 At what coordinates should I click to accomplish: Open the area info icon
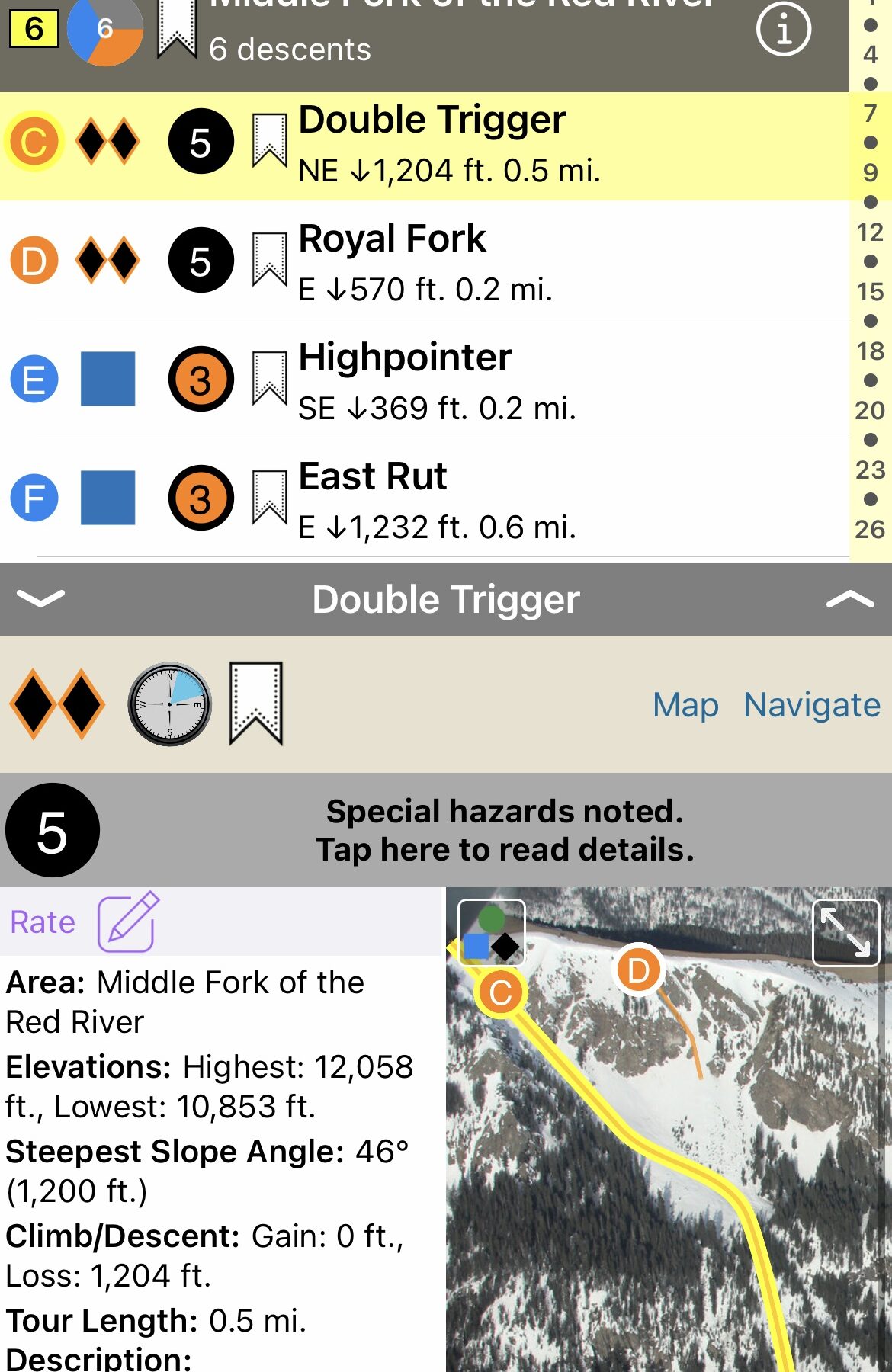783,30
